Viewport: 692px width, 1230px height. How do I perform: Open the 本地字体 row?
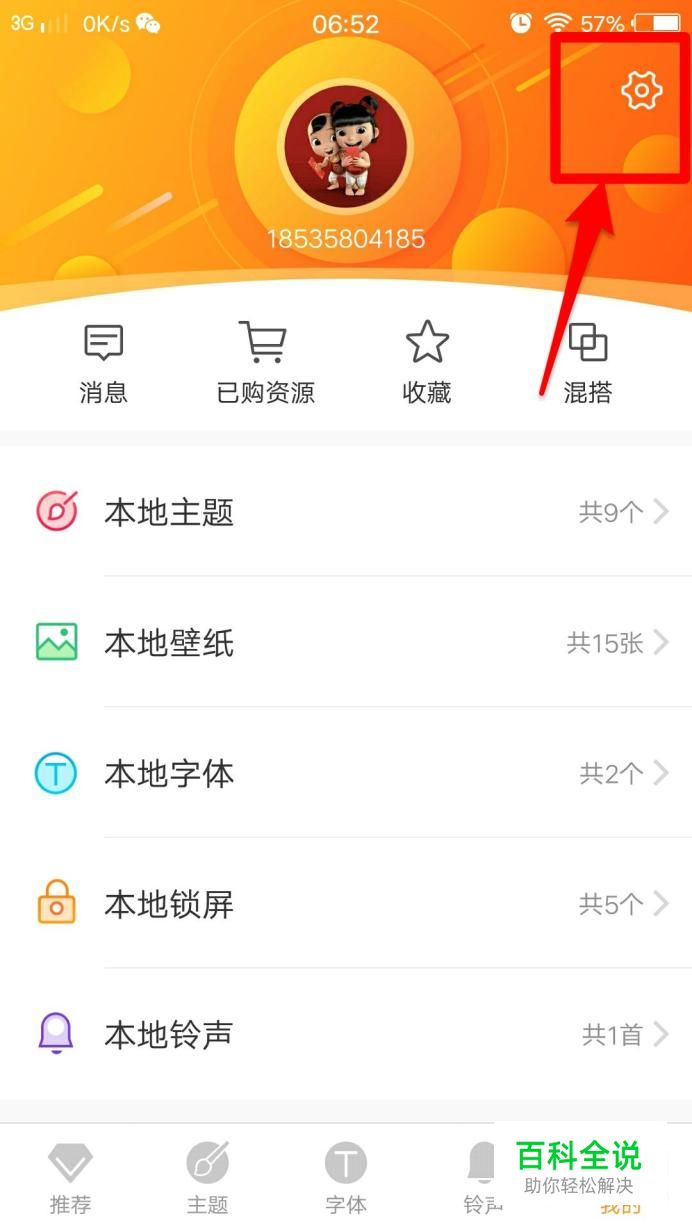[x=346, y=773]
